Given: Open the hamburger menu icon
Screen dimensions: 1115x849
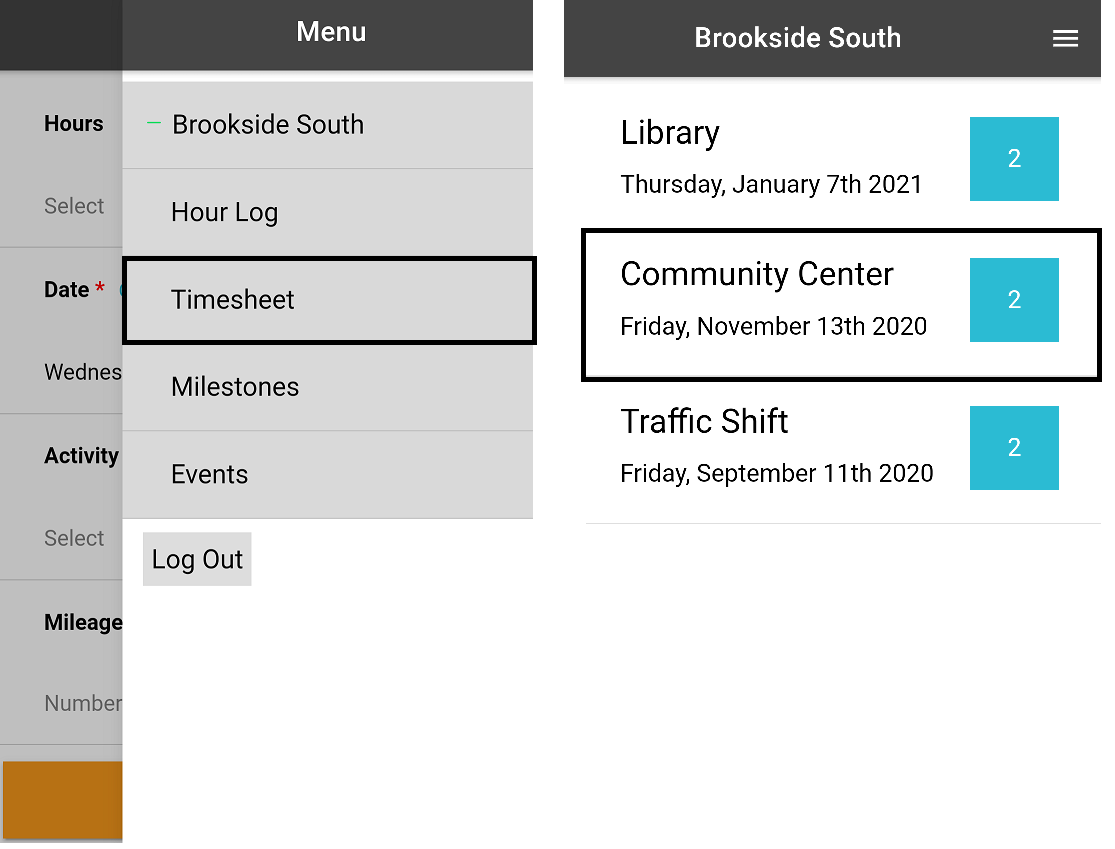Looking at the screenshot, I should (1065, 38).
